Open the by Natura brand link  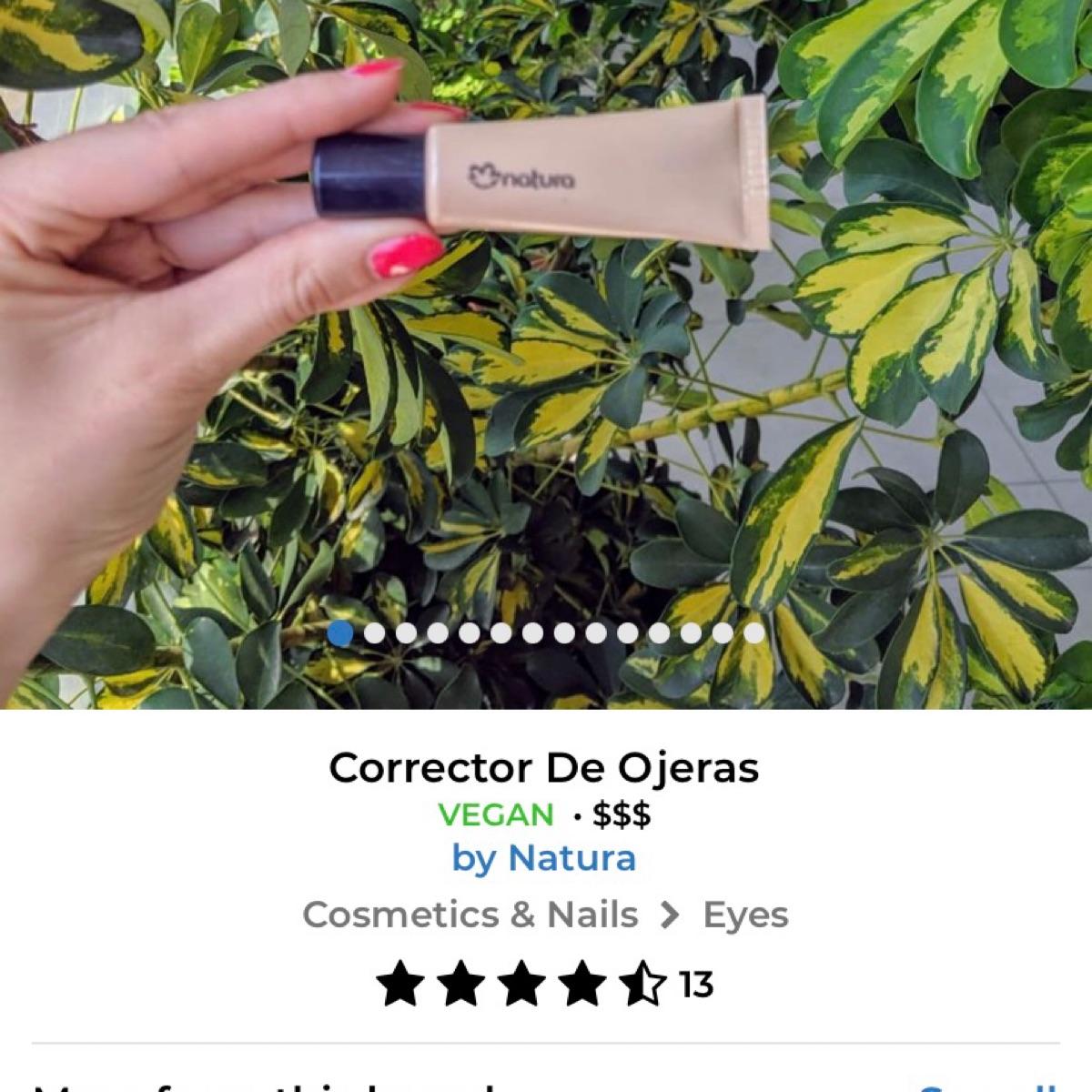(x=544, y=858)
